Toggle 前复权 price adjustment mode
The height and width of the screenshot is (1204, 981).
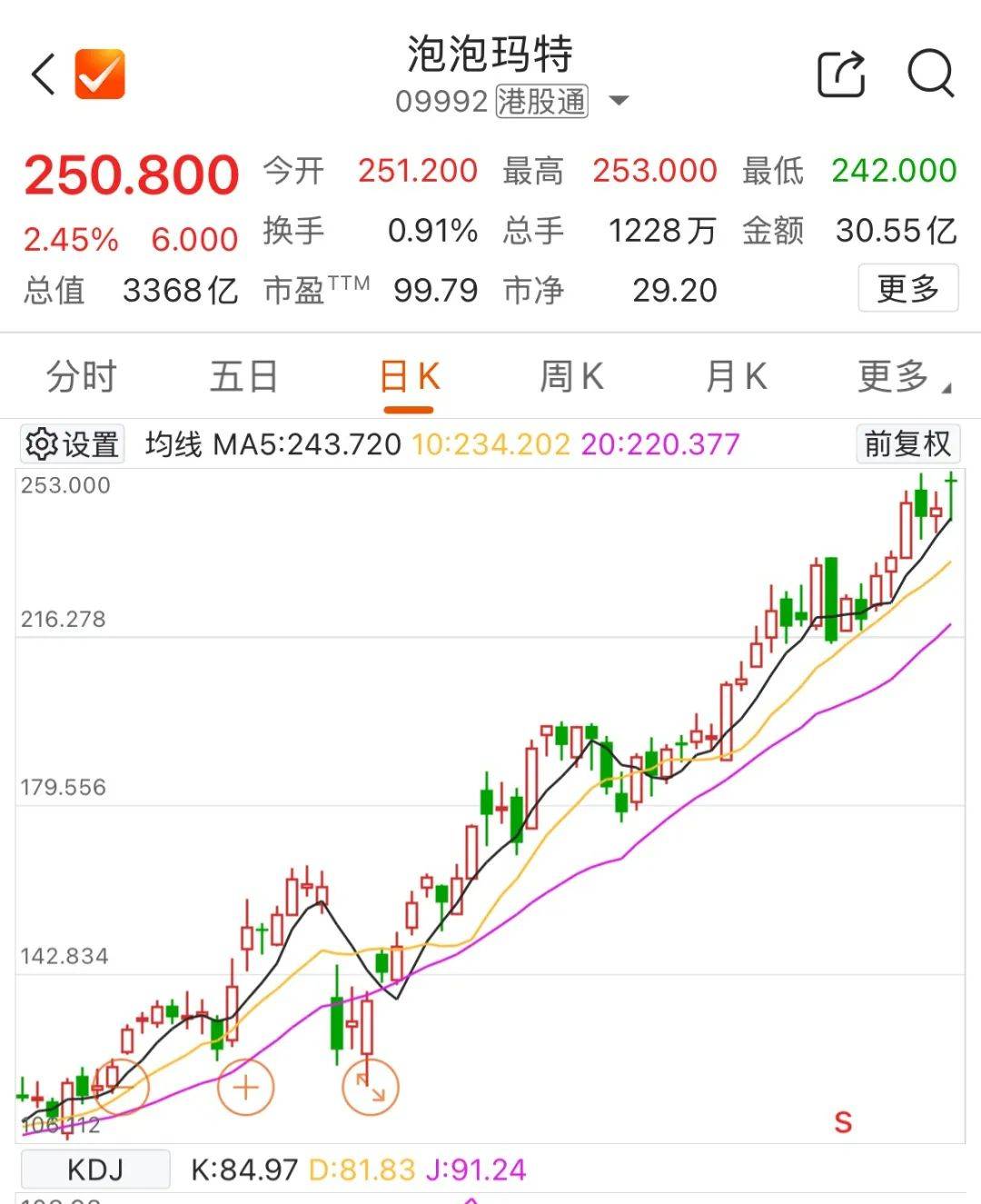(x=907, y=444)
